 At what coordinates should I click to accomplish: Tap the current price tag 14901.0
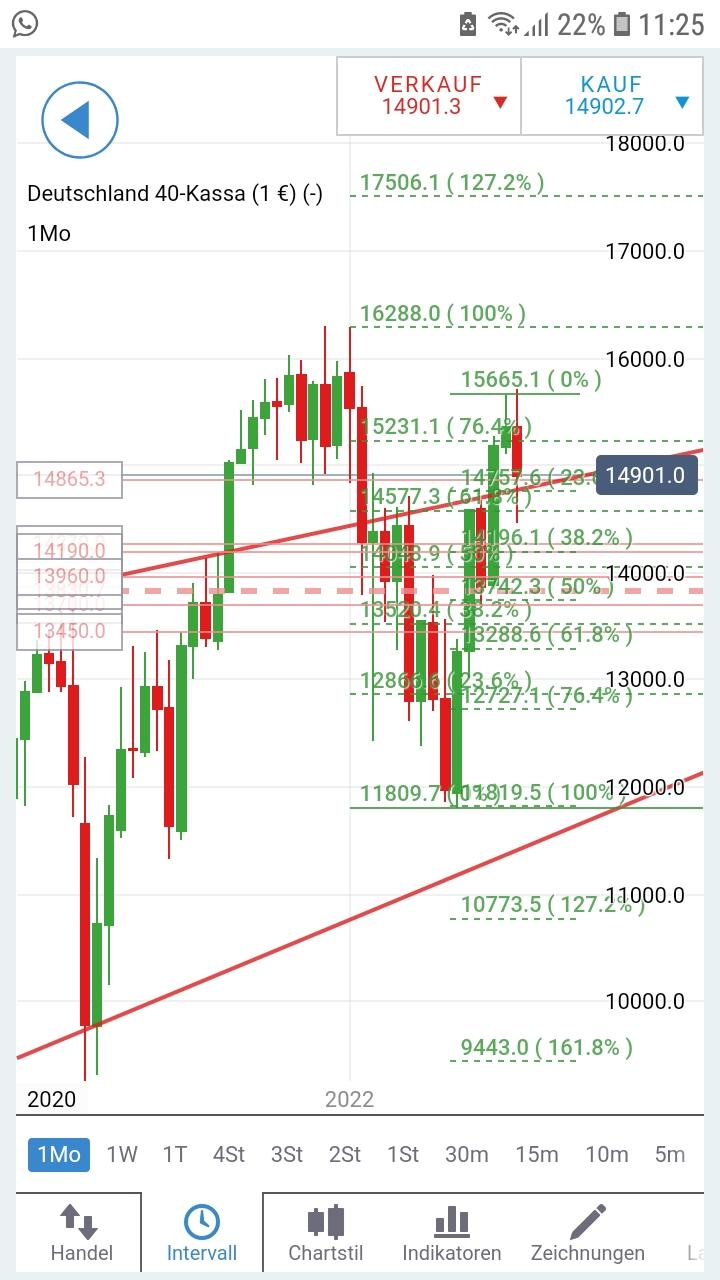(646, 476)
